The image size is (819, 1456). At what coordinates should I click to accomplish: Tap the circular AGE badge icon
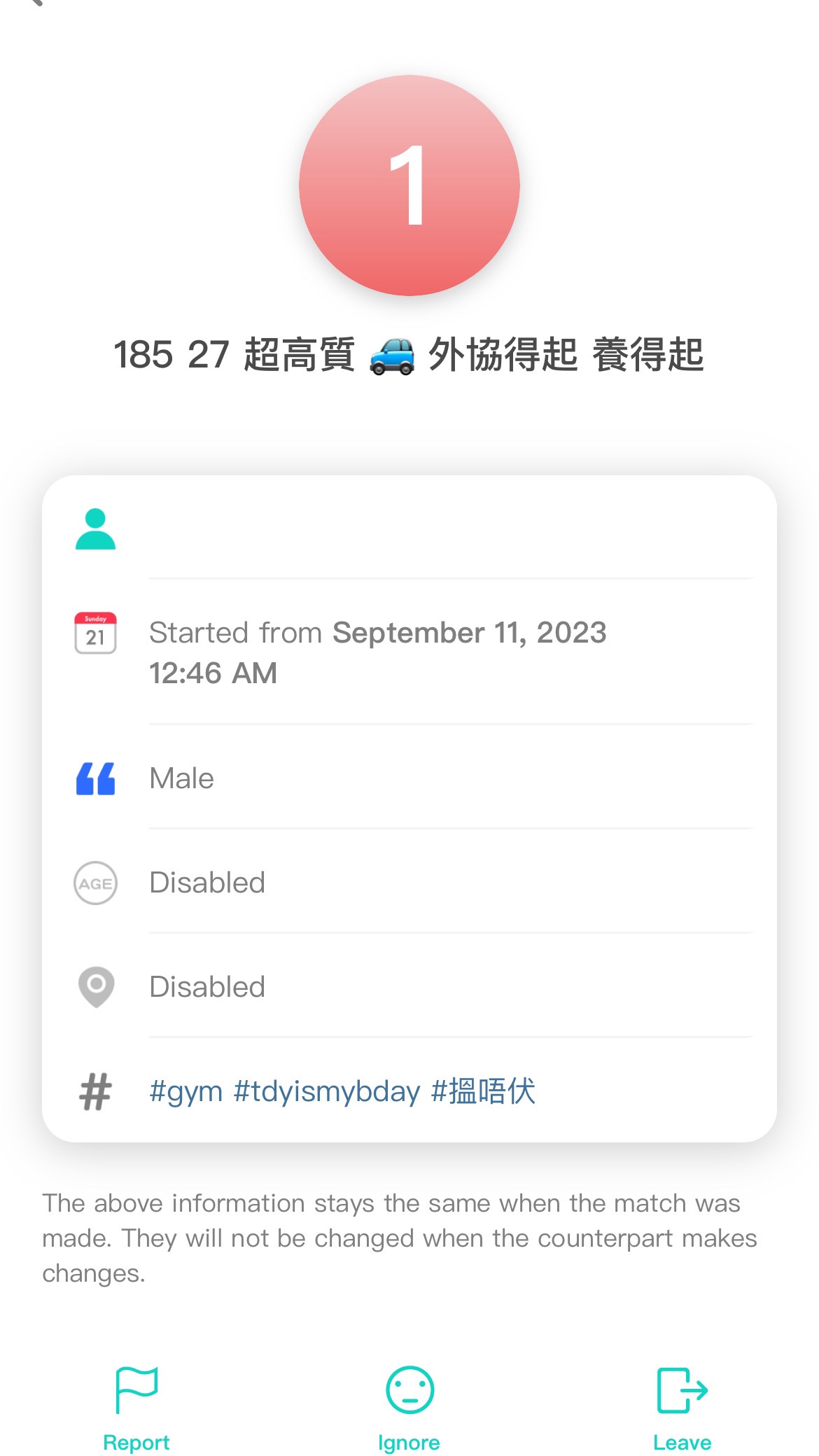[x=95, y=883]
